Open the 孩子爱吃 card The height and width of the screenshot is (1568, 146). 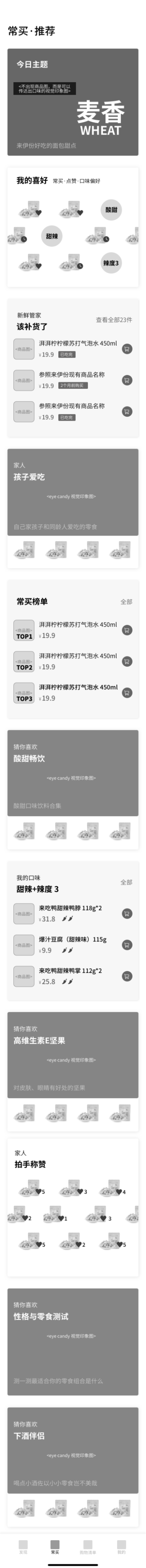coord(73,492)
